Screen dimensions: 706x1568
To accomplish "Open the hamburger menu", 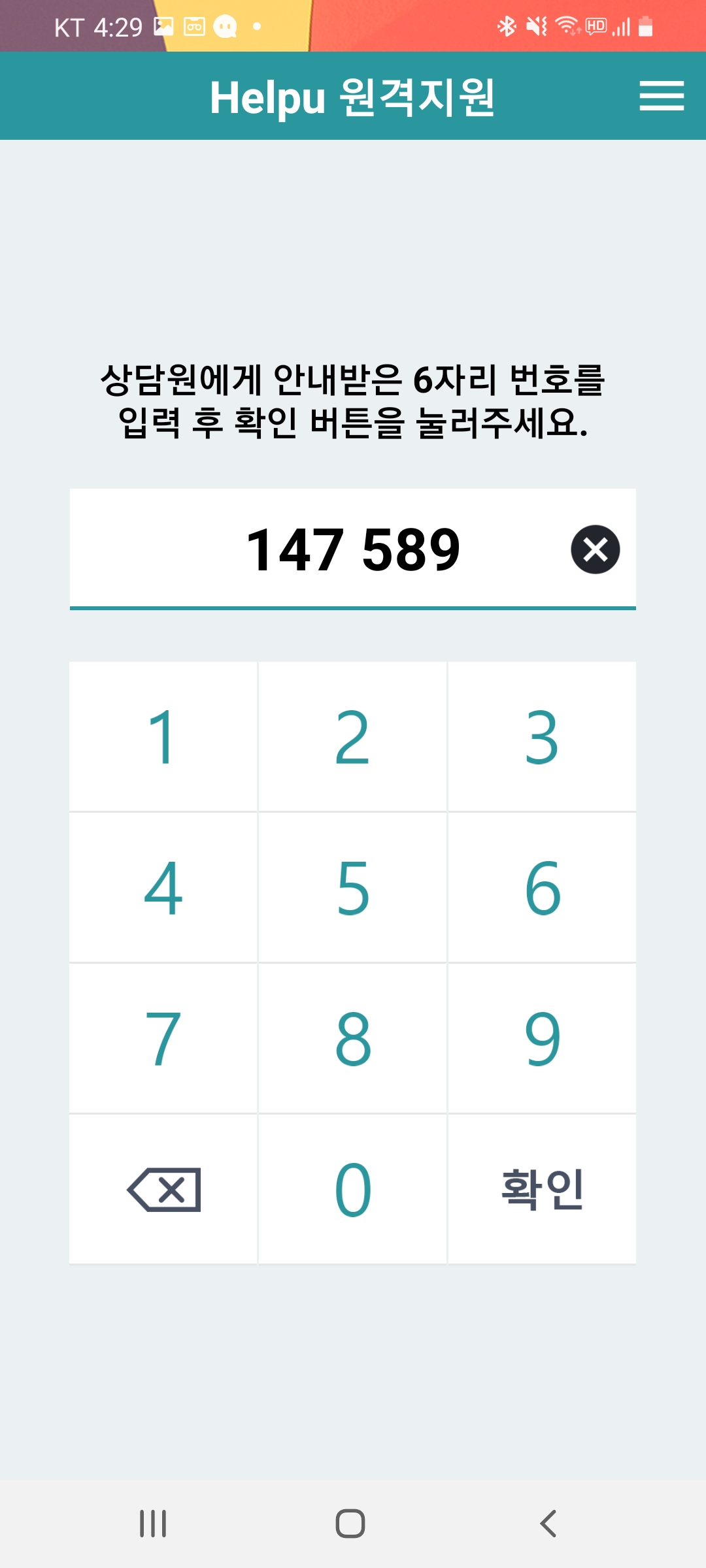I will 661,96.
